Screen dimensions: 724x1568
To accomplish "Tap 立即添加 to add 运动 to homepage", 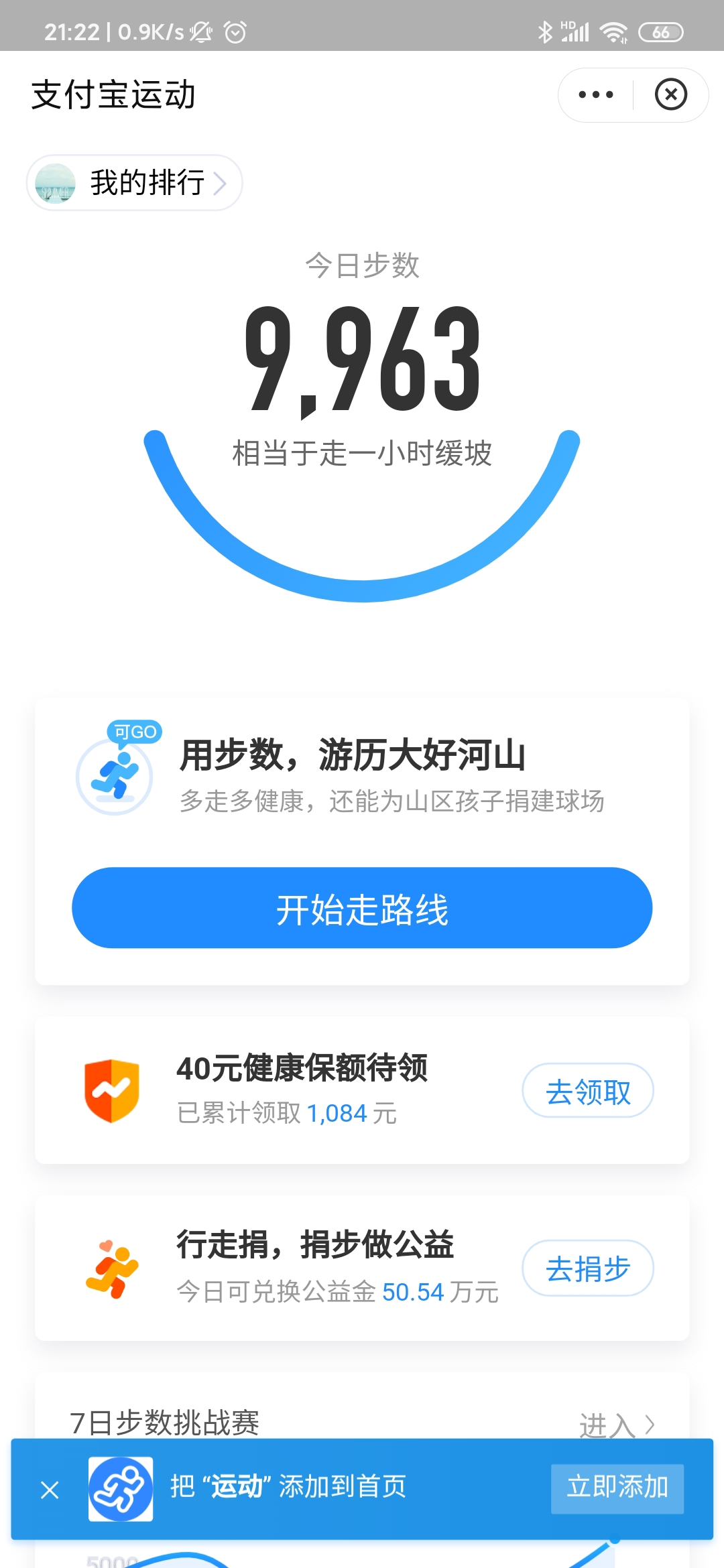I will (617, 1488).
